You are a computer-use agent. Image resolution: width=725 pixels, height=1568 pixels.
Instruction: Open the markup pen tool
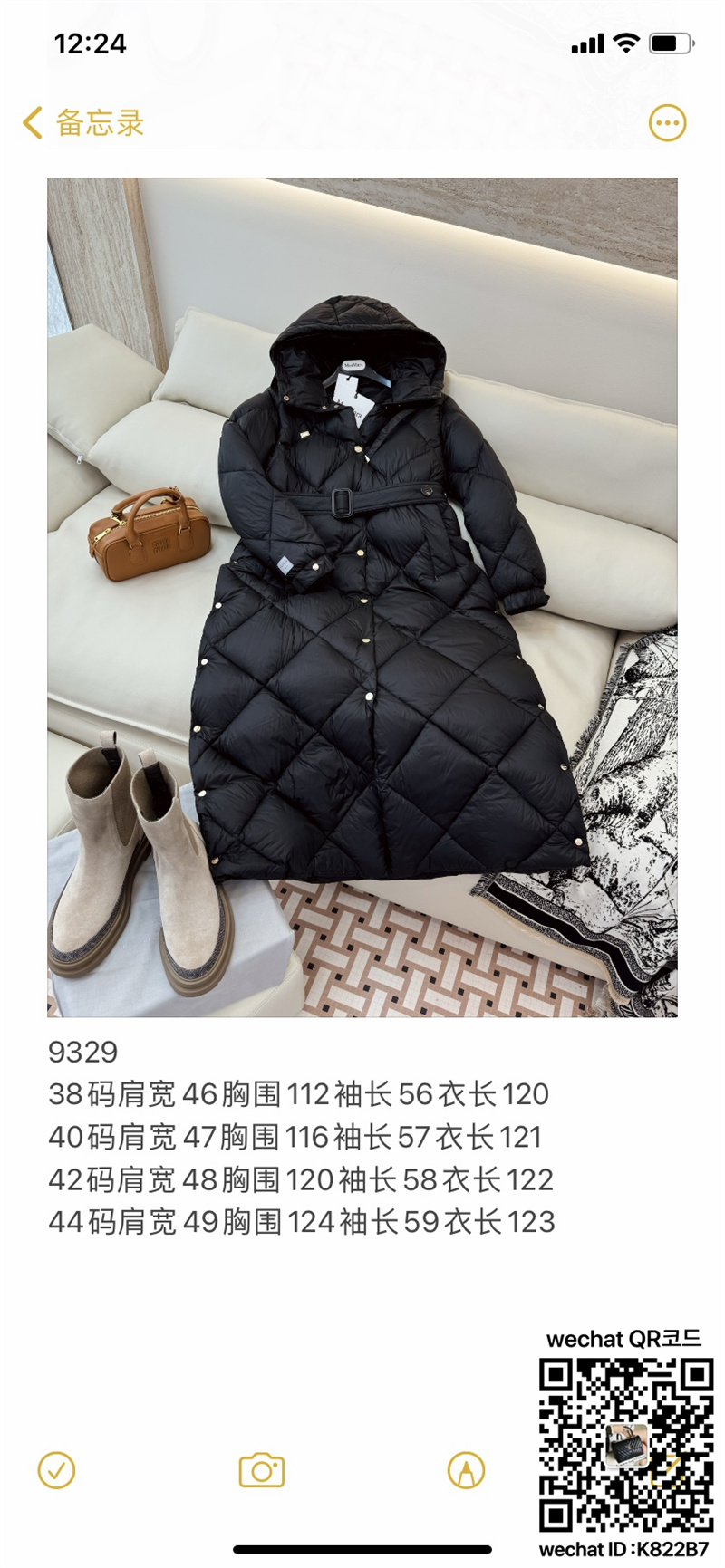[466, 1469]
